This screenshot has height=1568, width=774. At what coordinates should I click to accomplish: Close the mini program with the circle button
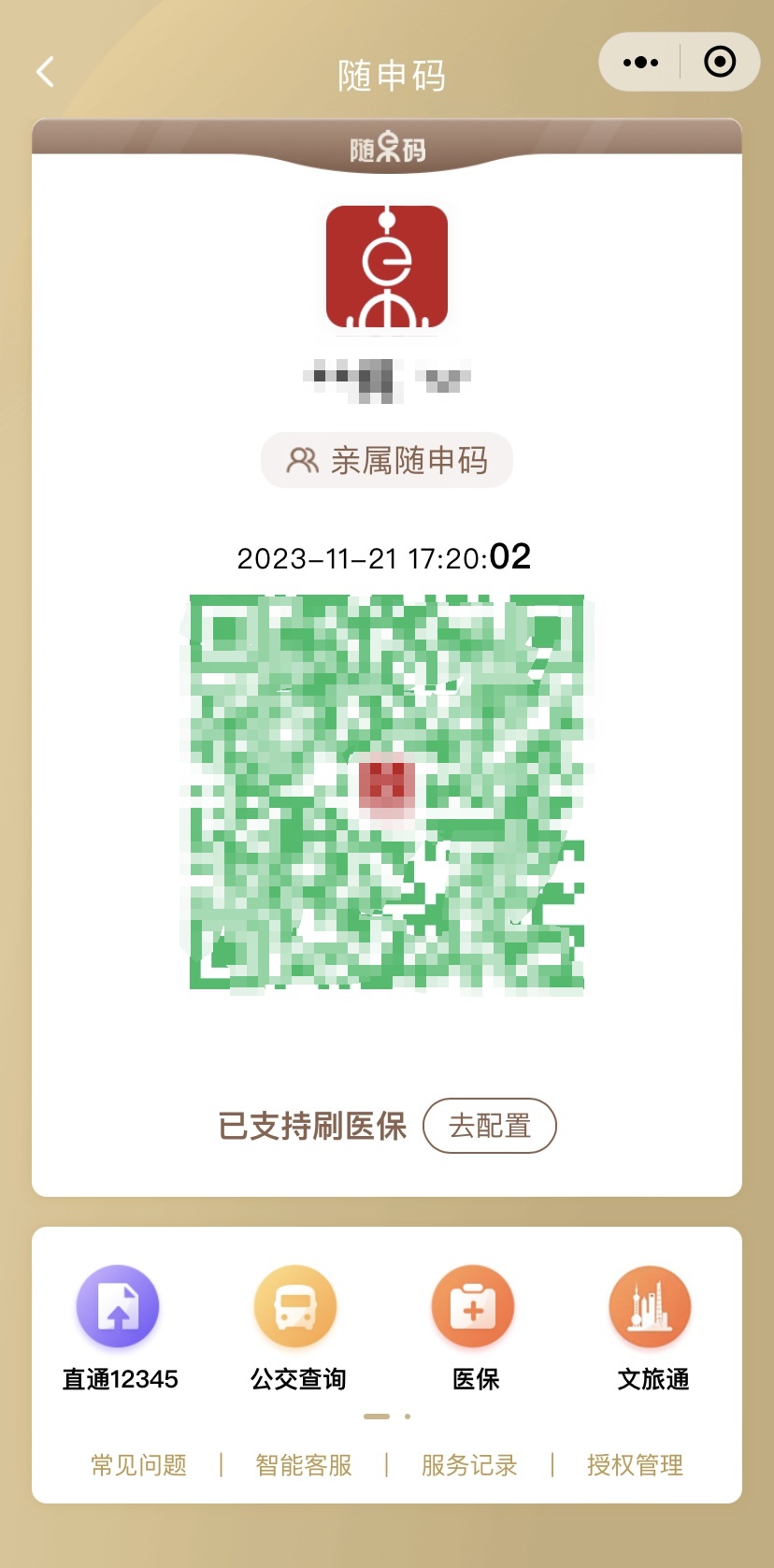pyautogui.click(x=719, y=63)
